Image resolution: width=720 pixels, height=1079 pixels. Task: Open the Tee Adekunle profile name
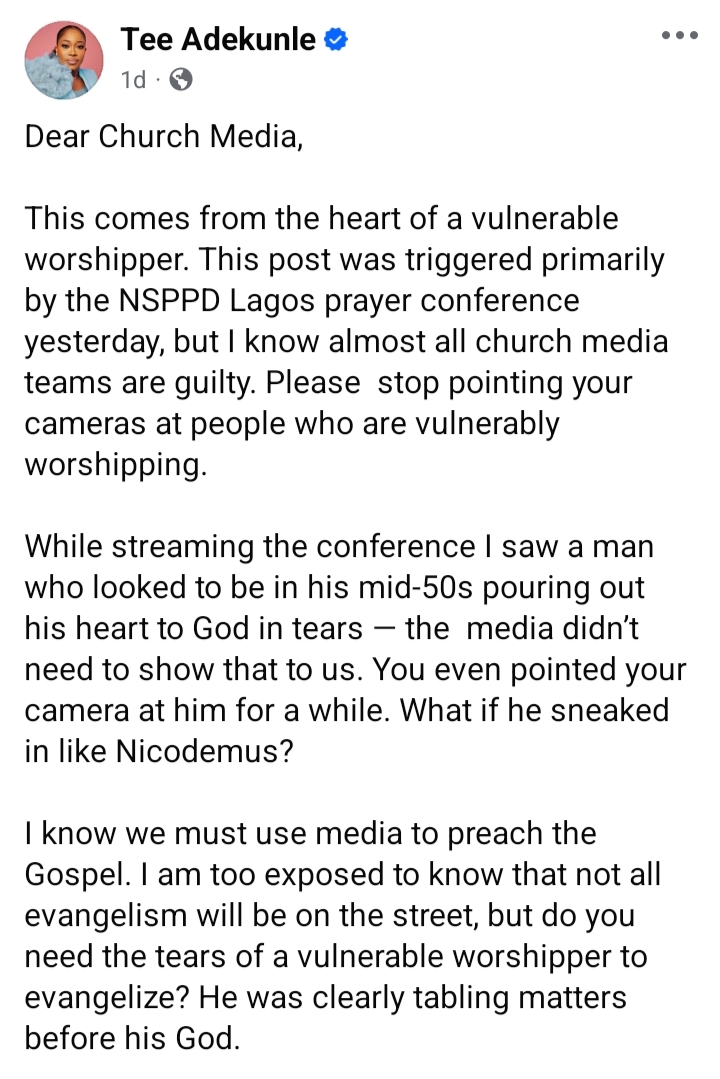[x=218, y=40]
